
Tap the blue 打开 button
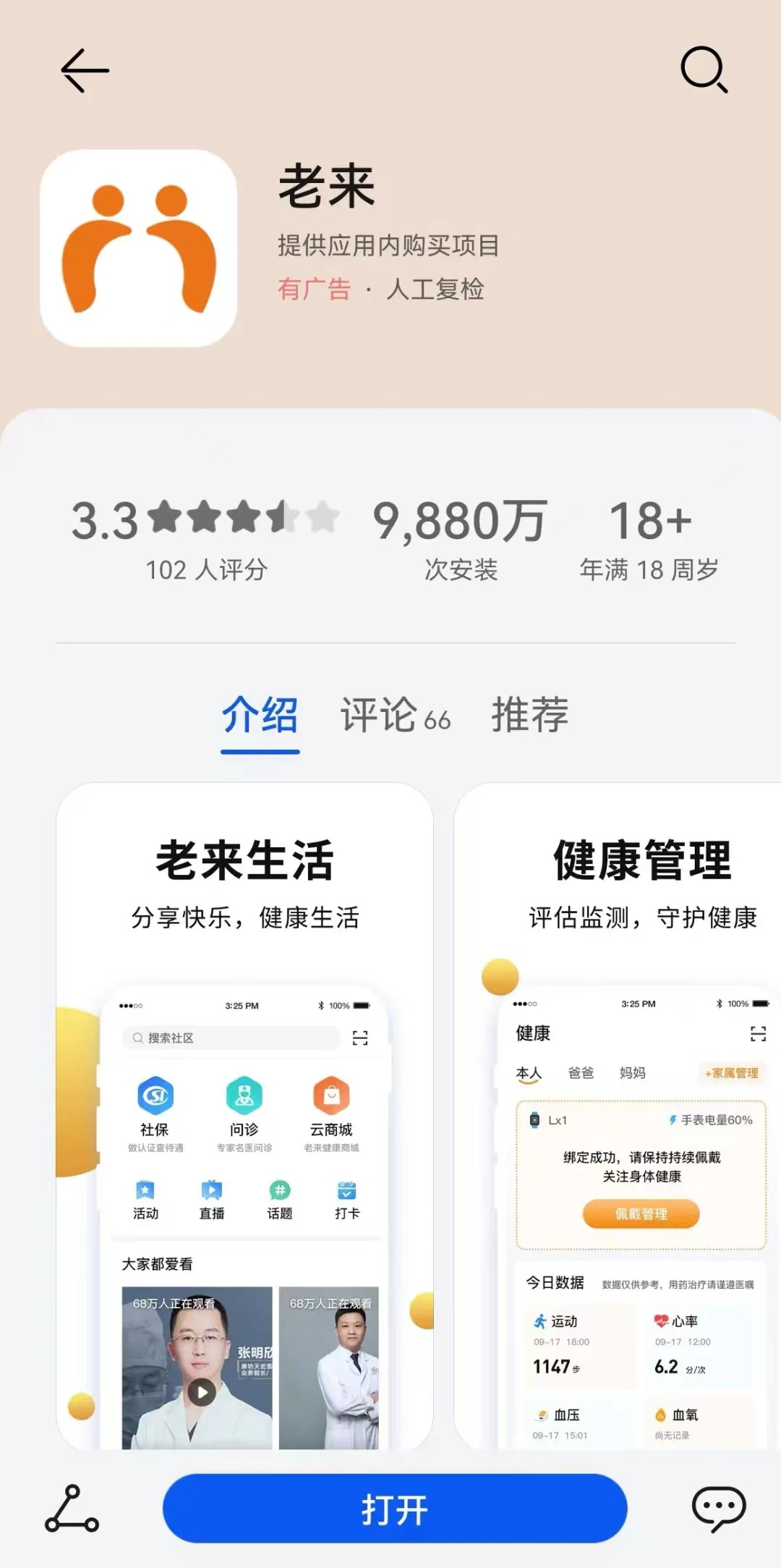395,1509
